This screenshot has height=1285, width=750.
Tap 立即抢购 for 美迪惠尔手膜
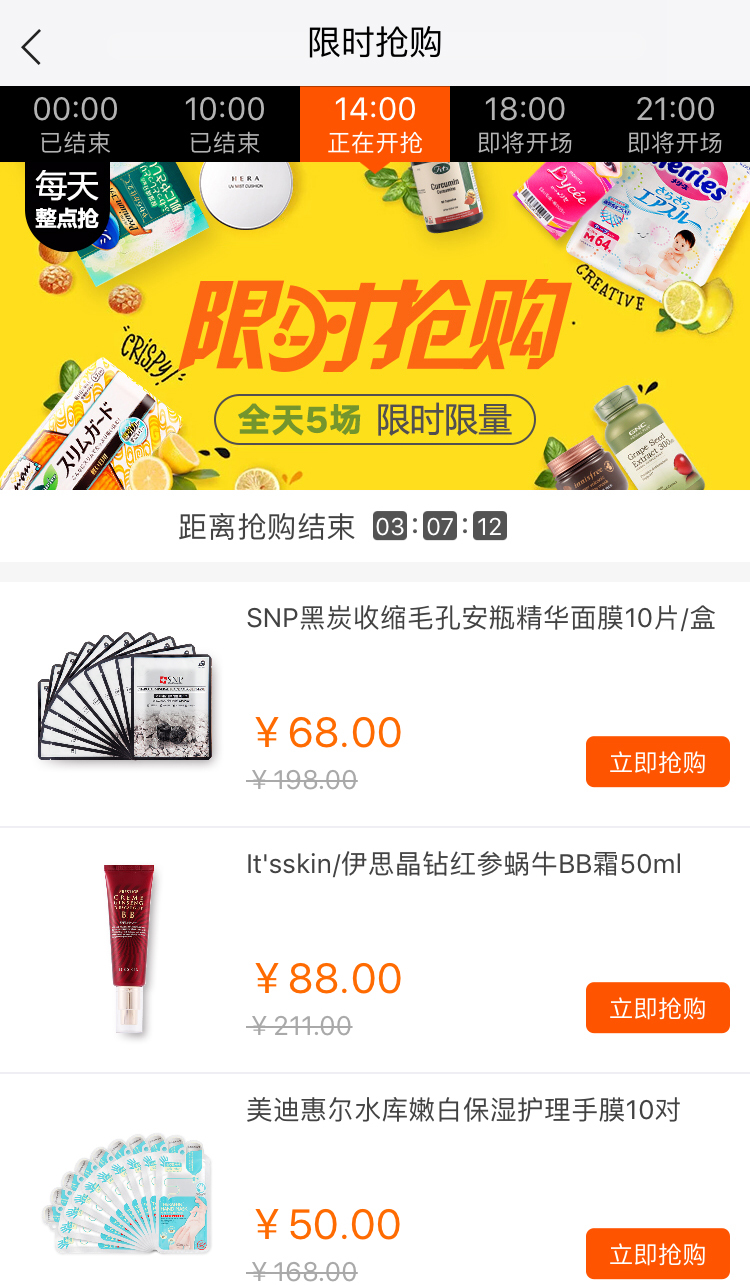[657, 1254]
